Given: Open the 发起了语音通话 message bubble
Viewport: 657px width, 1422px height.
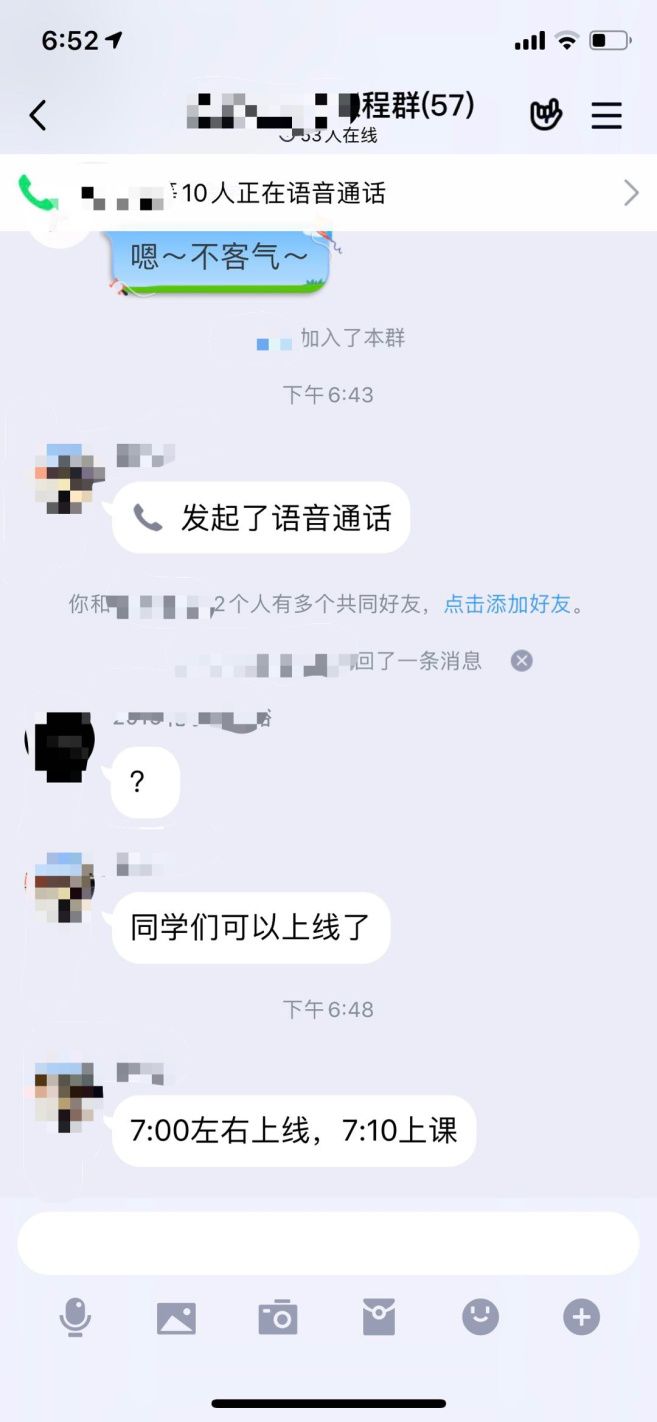Looking at the screenshot, I should [x=262, y=518].
